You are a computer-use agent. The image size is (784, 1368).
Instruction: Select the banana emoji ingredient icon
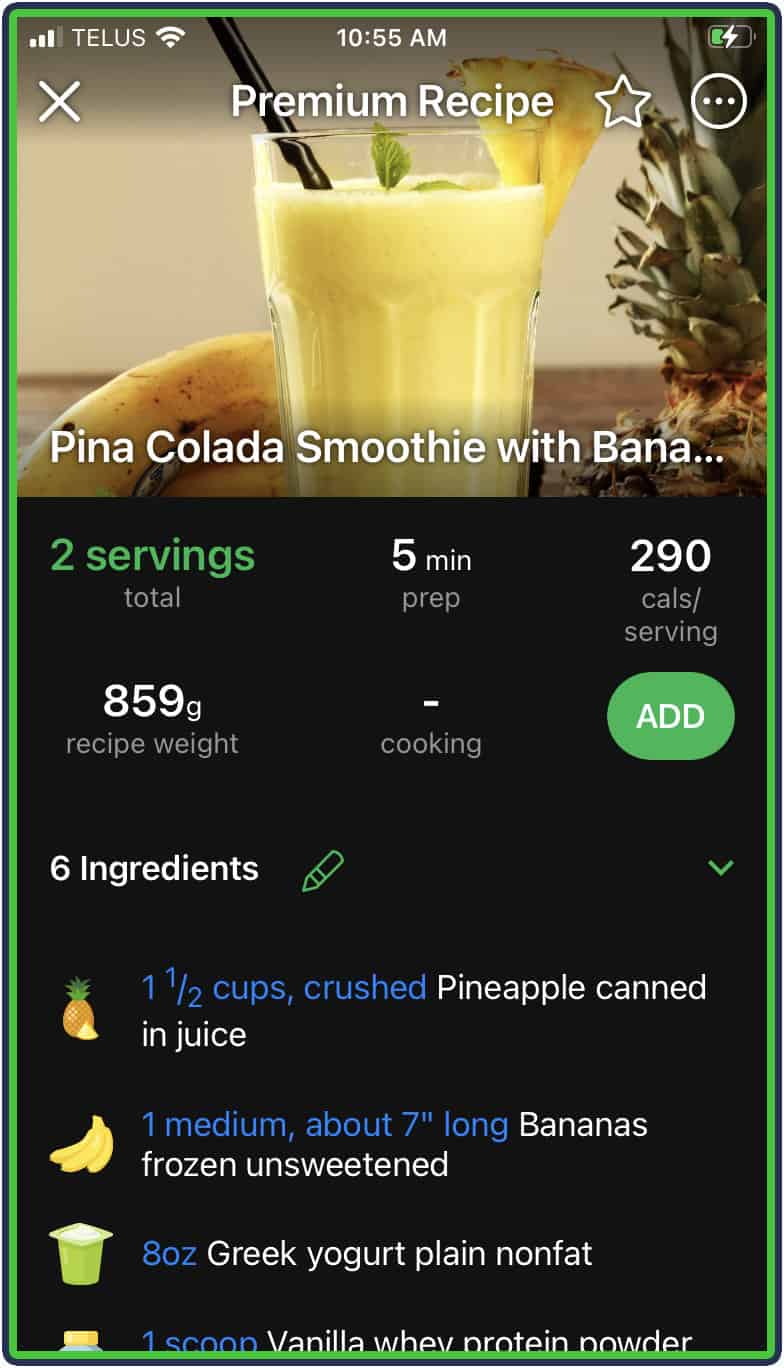pos(80,1145)
